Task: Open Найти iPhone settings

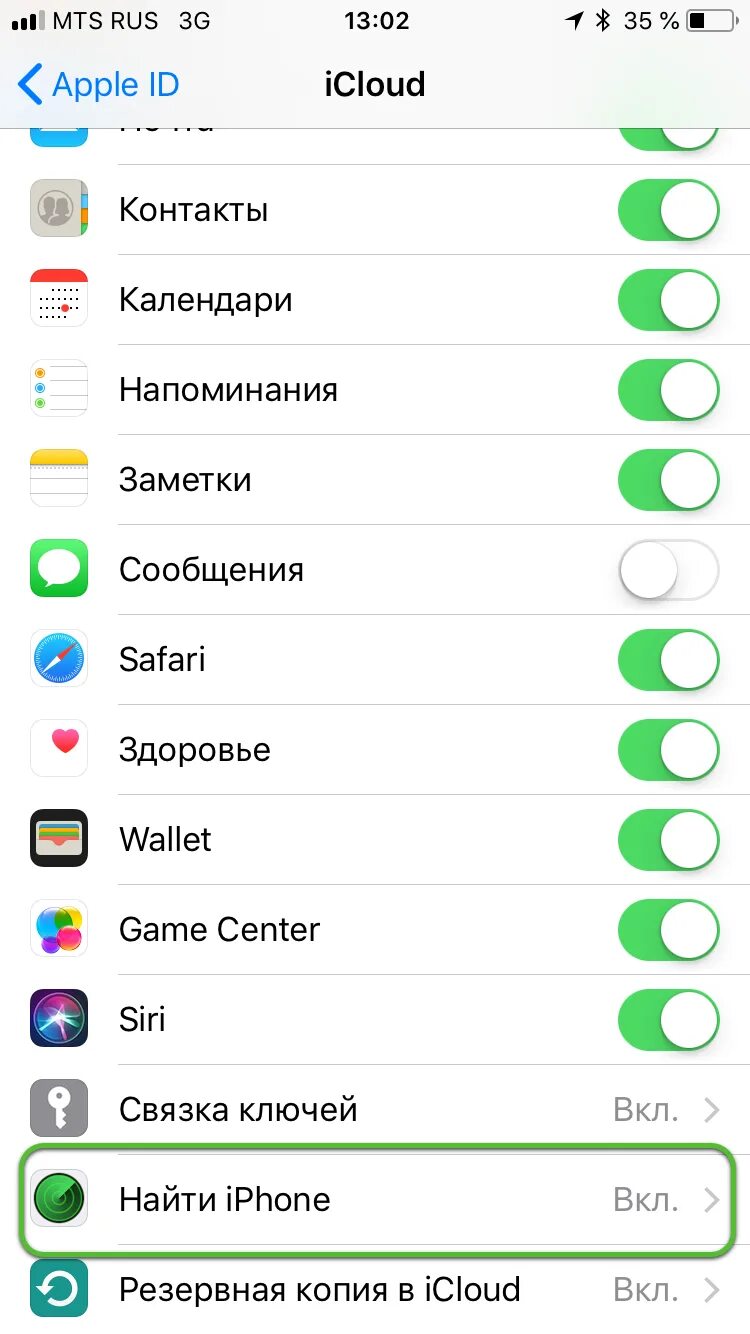Action: click(375, 1200)
